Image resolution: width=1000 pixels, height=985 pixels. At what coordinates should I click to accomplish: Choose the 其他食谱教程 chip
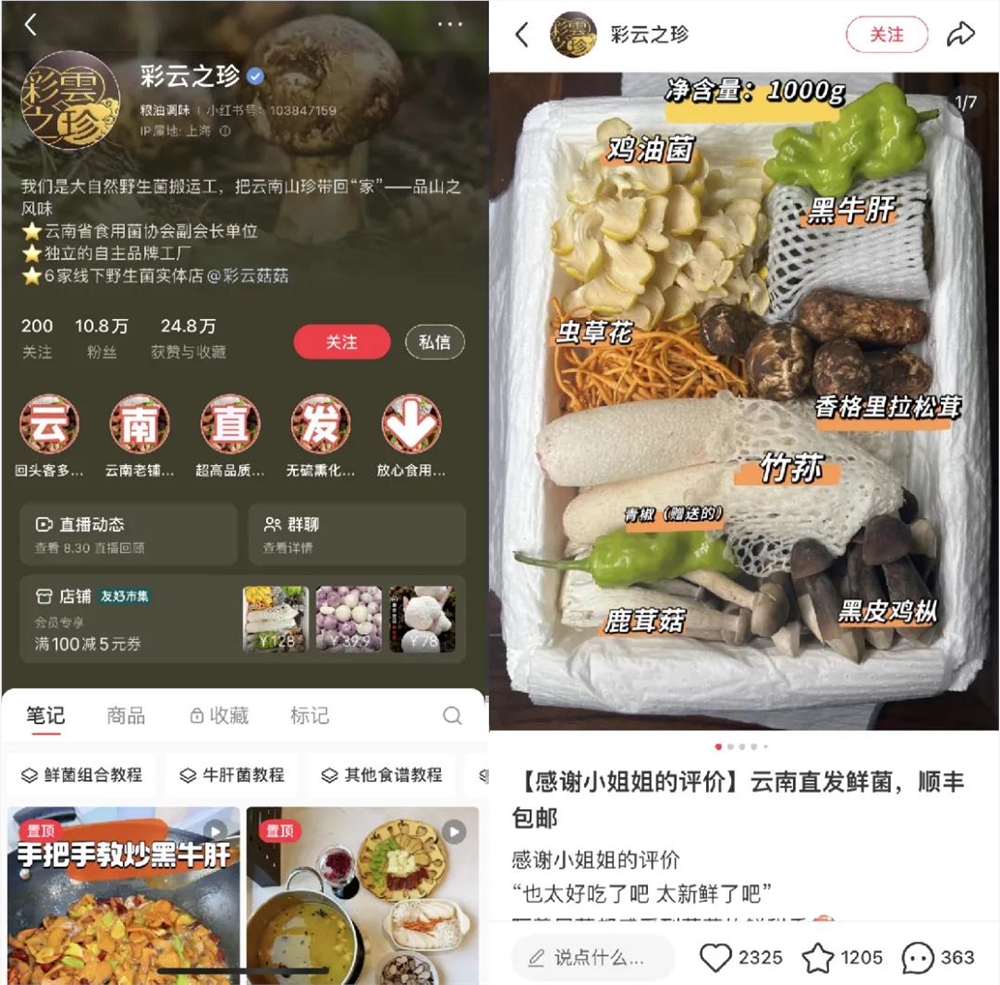[x=382, y=775]
